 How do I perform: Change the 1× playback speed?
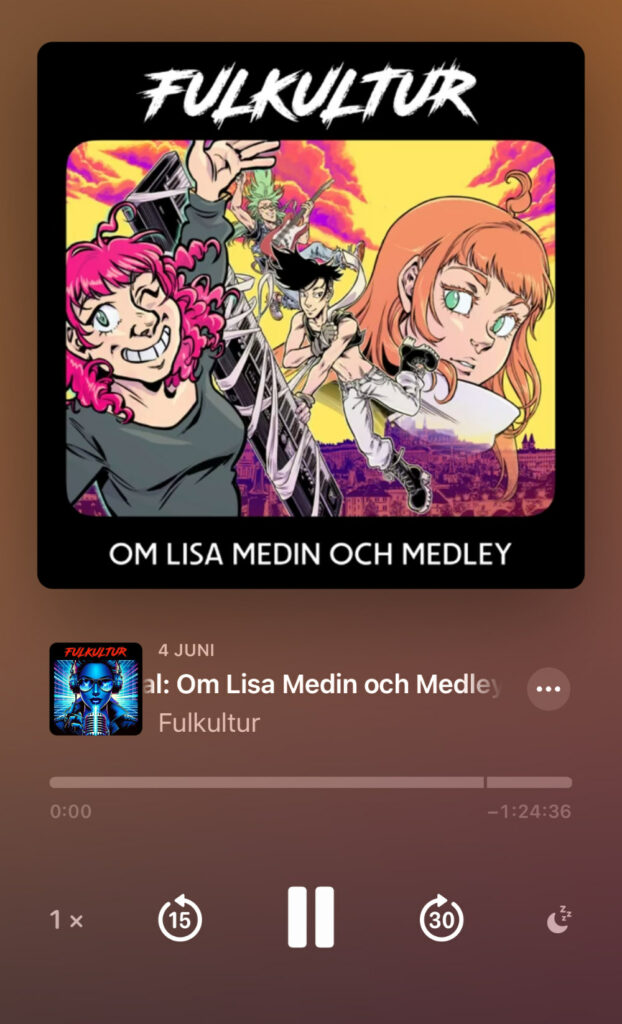point(66,920)
